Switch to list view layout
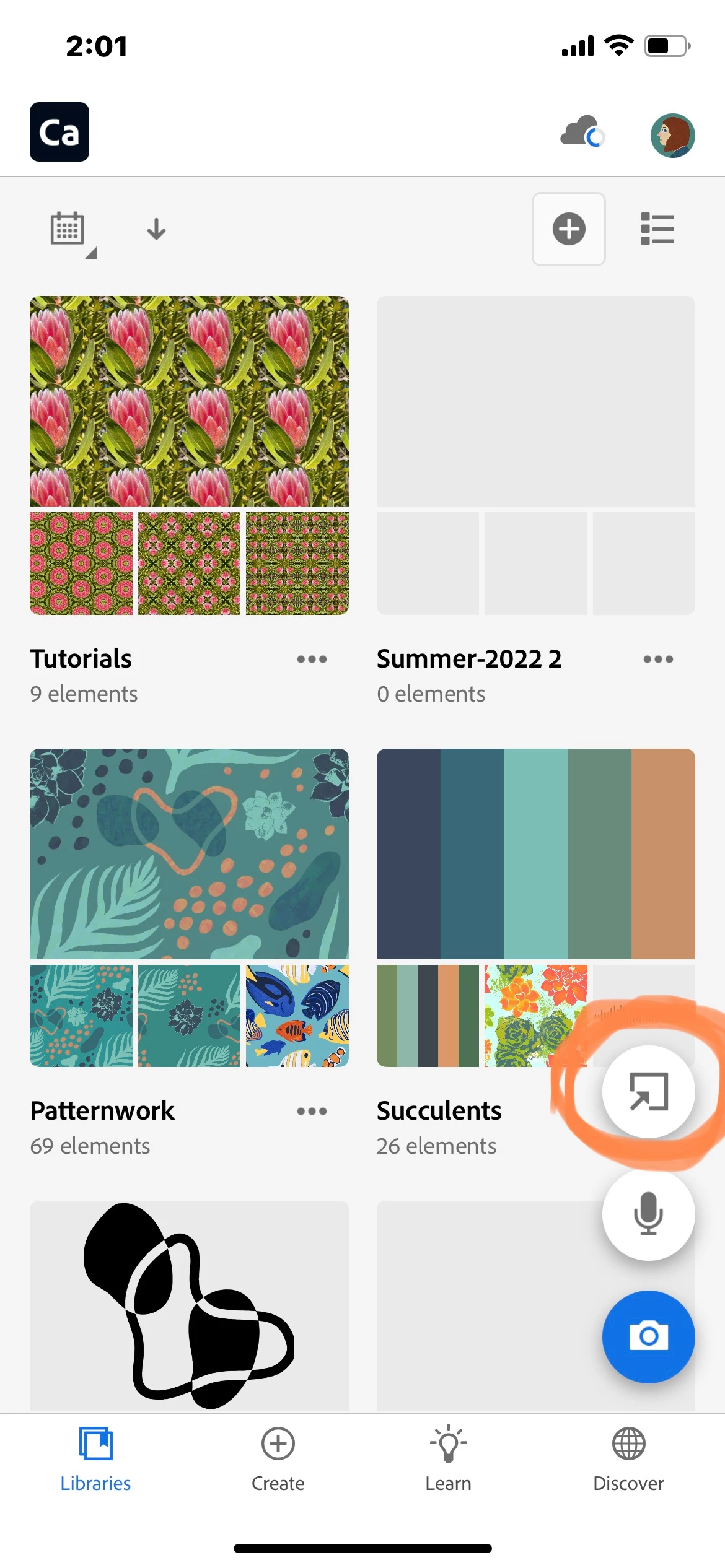 [x=657, y=229]
